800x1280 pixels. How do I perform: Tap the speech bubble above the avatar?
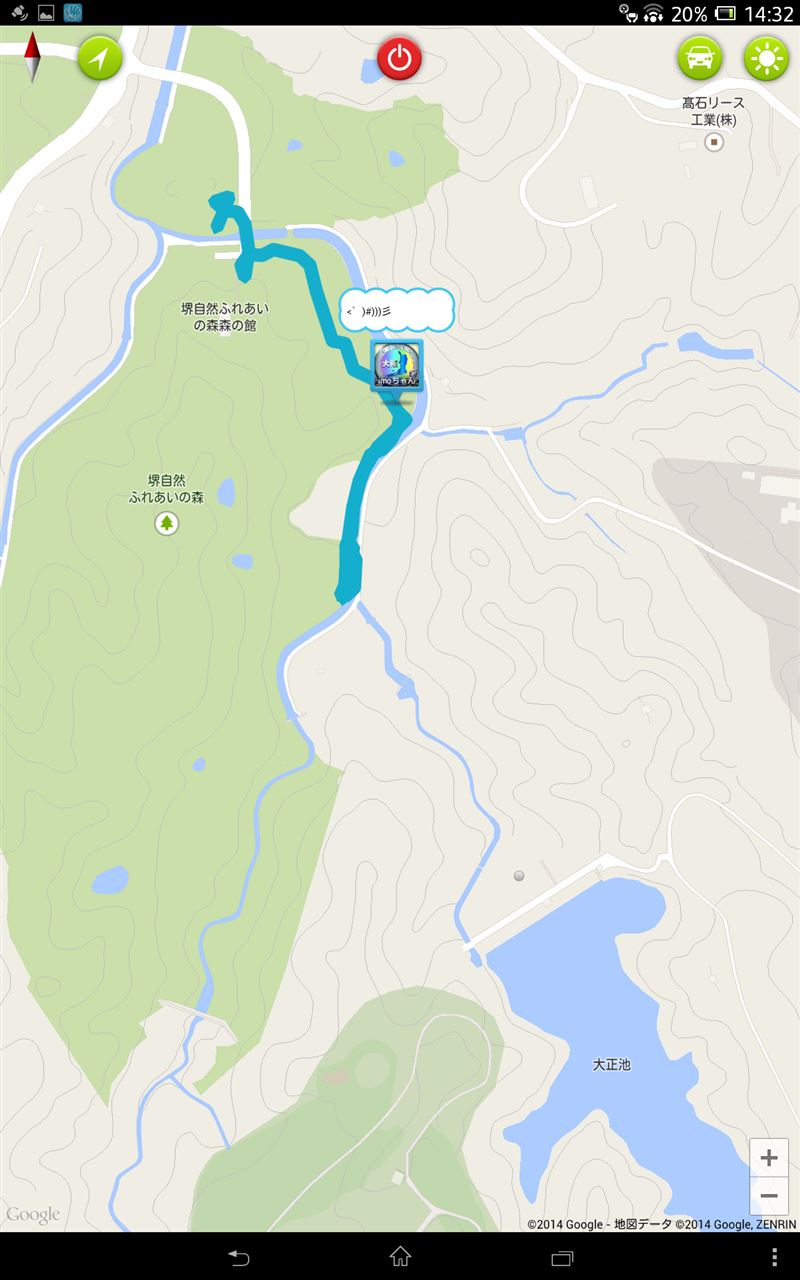click(x=396, y=310)
